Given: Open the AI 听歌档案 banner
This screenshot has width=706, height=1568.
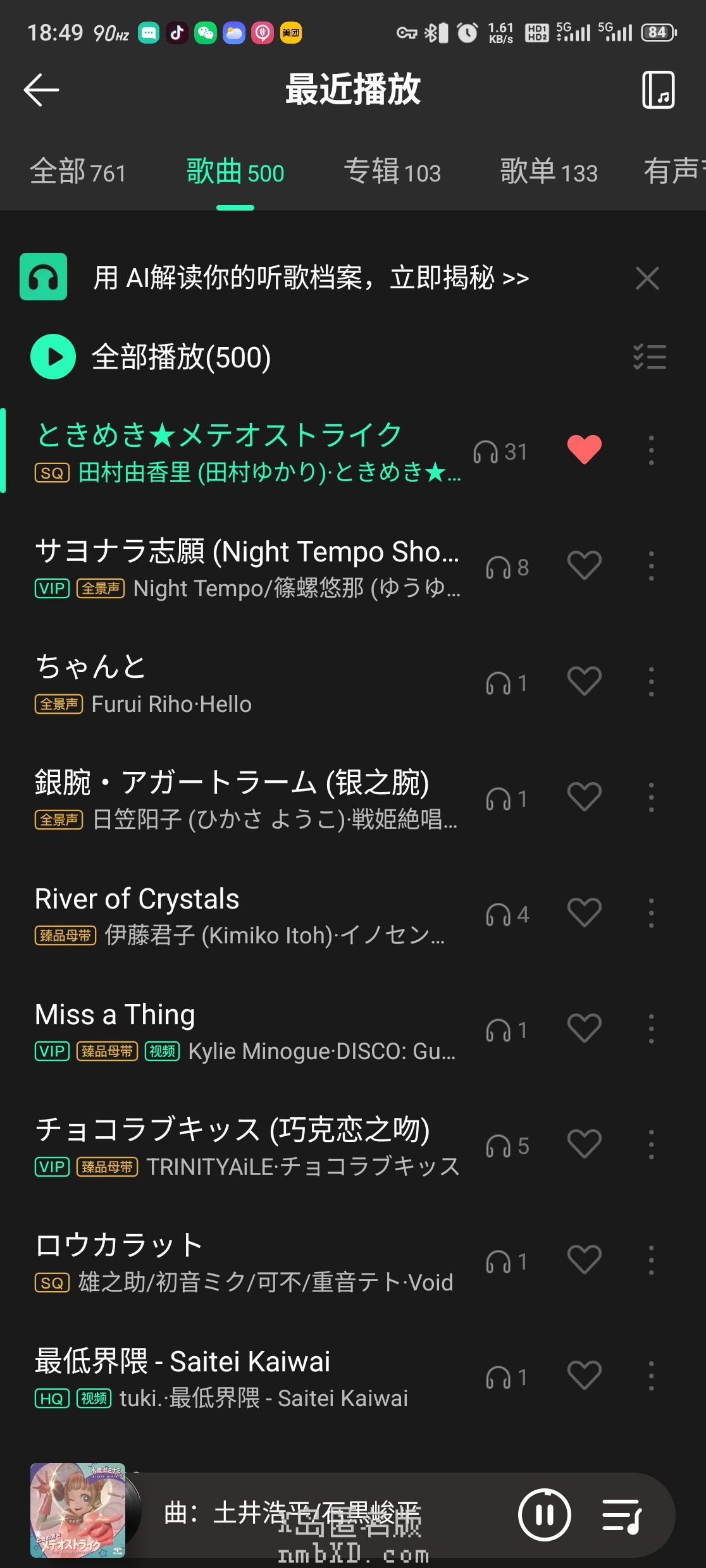Looking at the screenshot, I should [310, 278].
